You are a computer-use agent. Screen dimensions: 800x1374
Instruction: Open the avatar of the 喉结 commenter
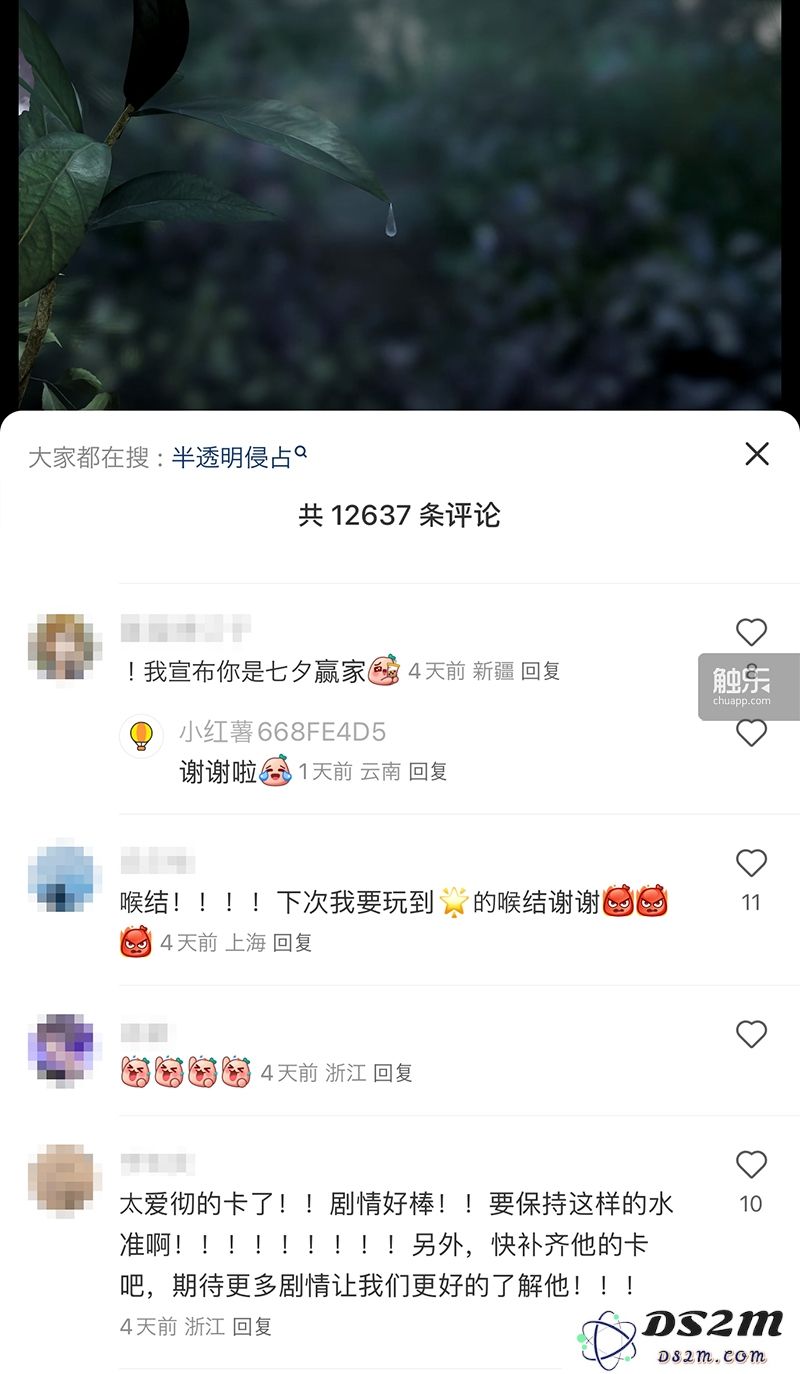[x=64, y=878]
